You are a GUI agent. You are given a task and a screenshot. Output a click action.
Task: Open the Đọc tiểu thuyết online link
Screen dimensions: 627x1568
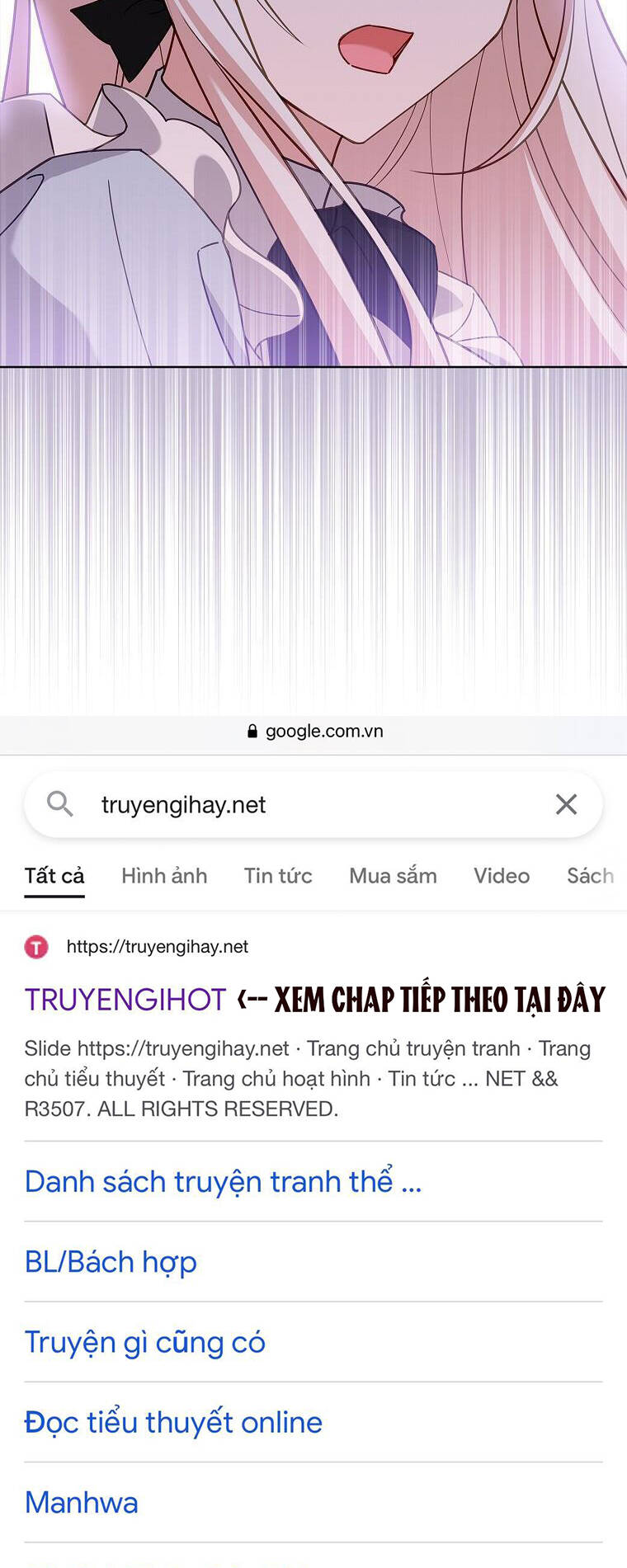172,1422
